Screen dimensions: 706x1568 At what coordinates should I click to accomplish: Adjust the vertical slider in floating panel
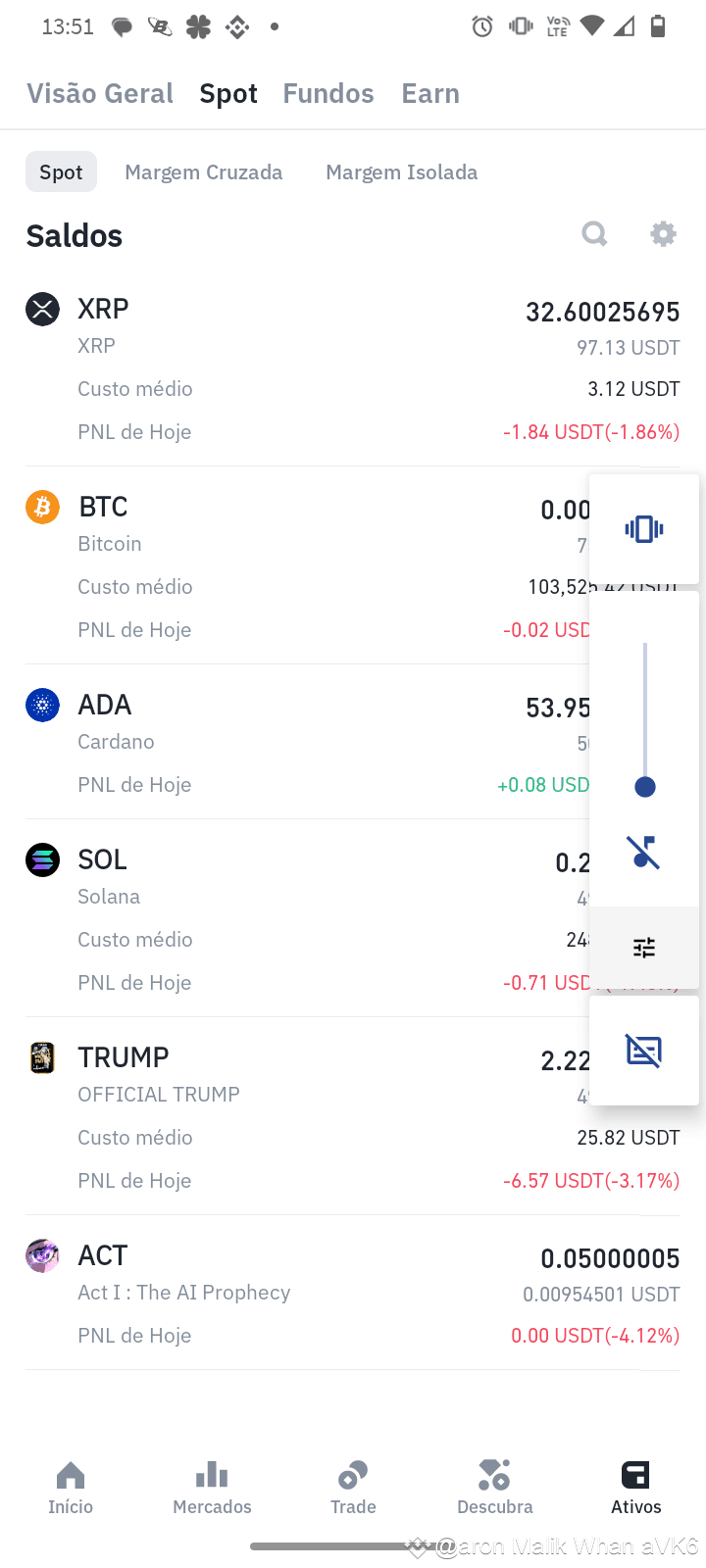pyautogui.click(x=644, y=786)
